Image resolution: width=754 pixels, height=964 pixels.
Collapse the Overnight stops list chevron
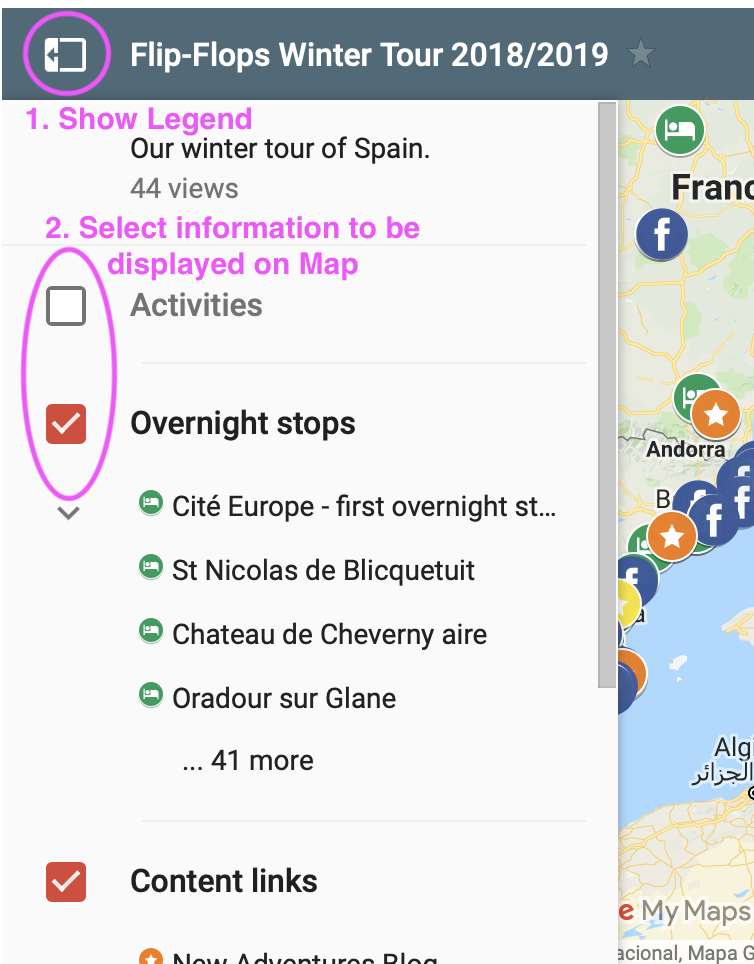tap(68, 513)
